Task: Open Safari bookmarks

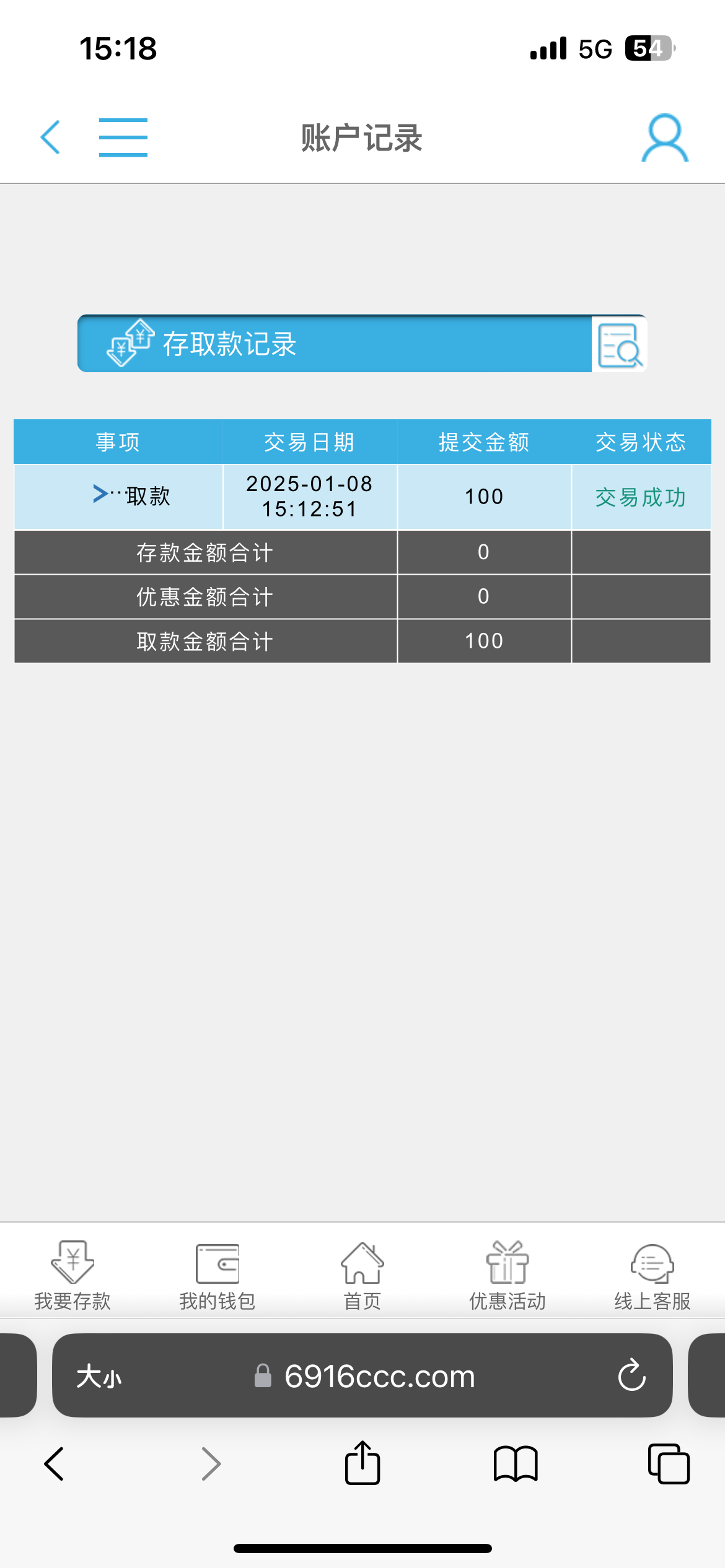Action: [x=516, y=1464]
